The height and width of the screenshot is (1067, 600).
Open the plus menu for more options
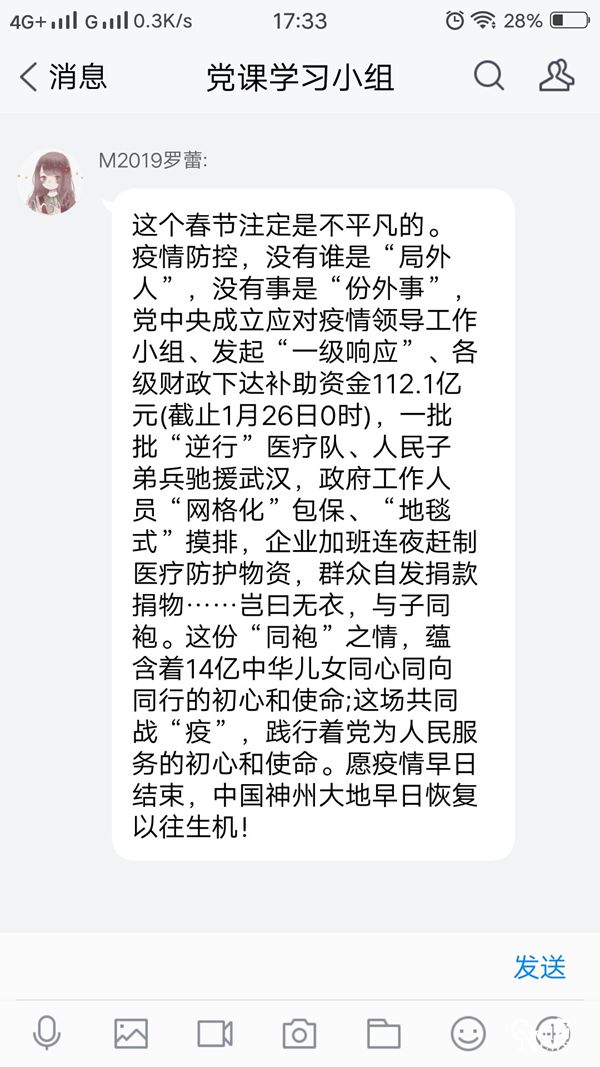point(551,1031)
